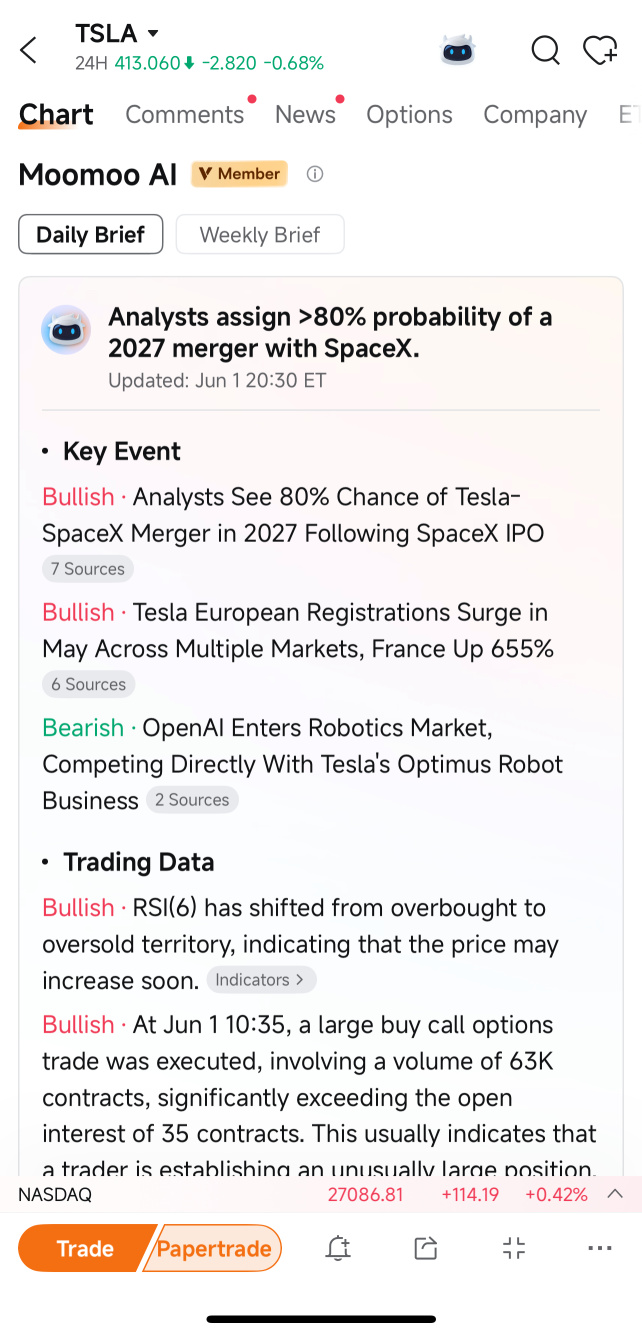Screen dimensions: 642x1335
Task: Switch to the Comments tab
Action: coord(185,115)
